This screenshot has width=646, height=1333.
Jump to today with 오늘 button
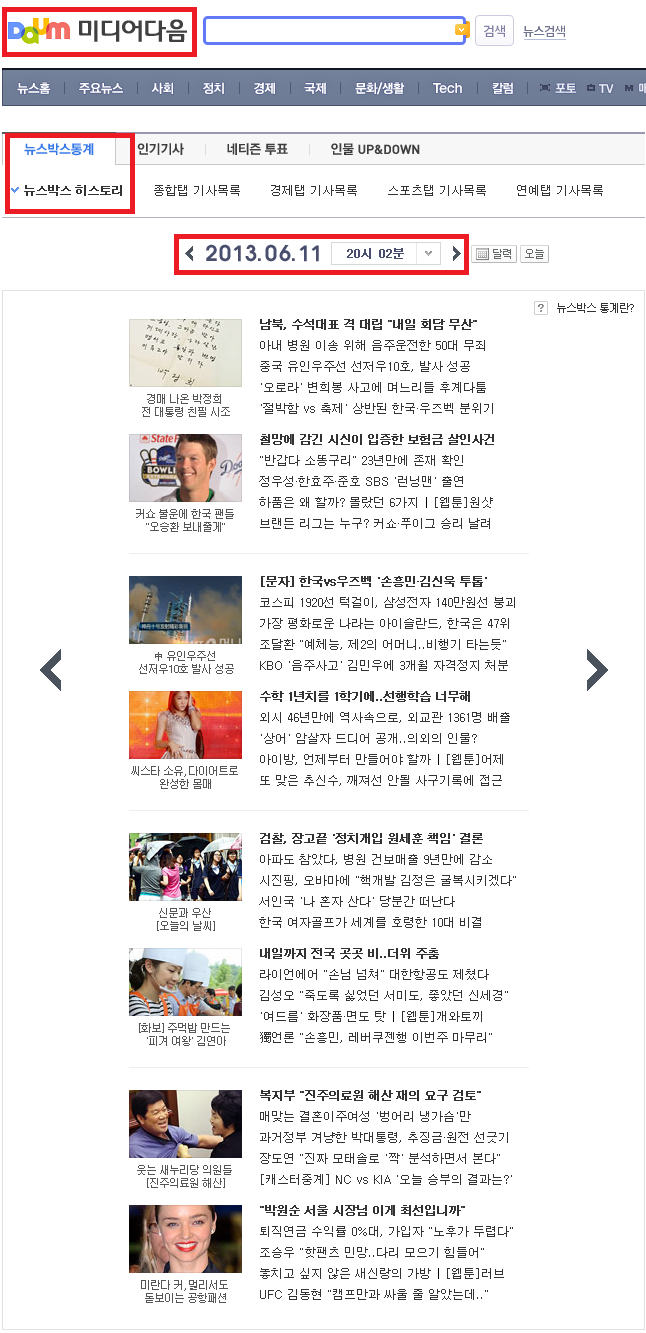pyautogui.click(x=535, y=254)
